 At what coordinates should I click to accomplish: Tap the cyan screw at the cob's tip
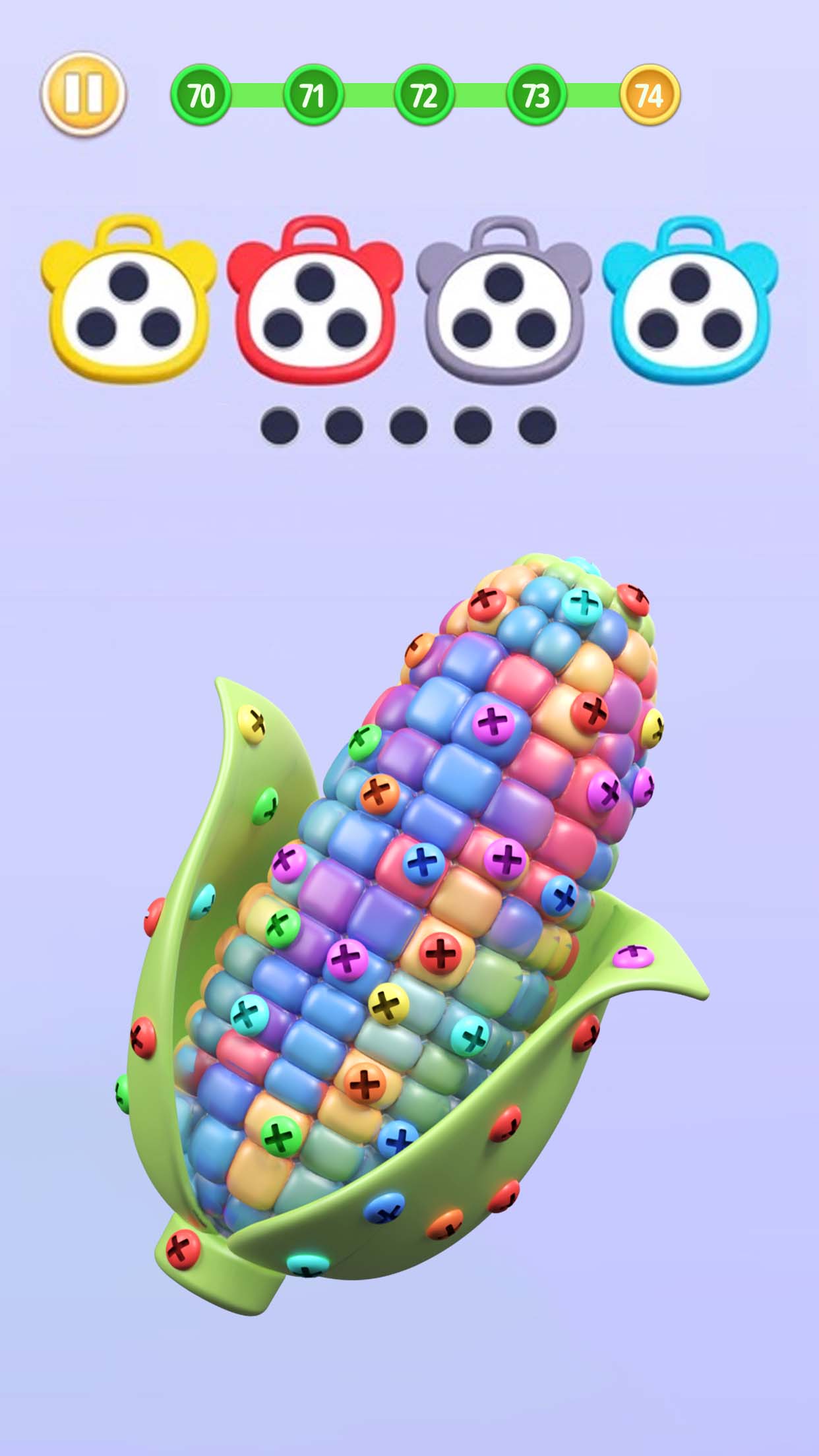(x=582, y=604)
